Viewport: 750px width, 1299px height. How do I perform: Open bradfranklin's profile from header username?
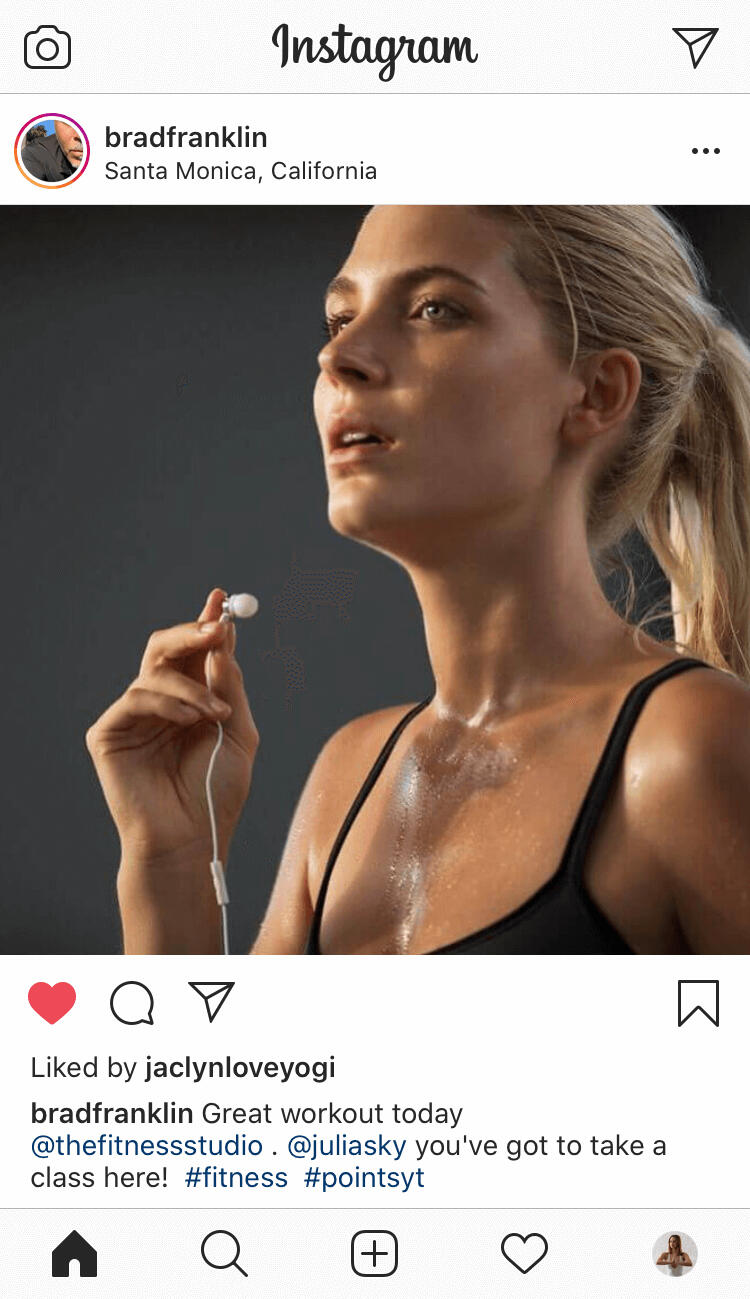point(186,137)
